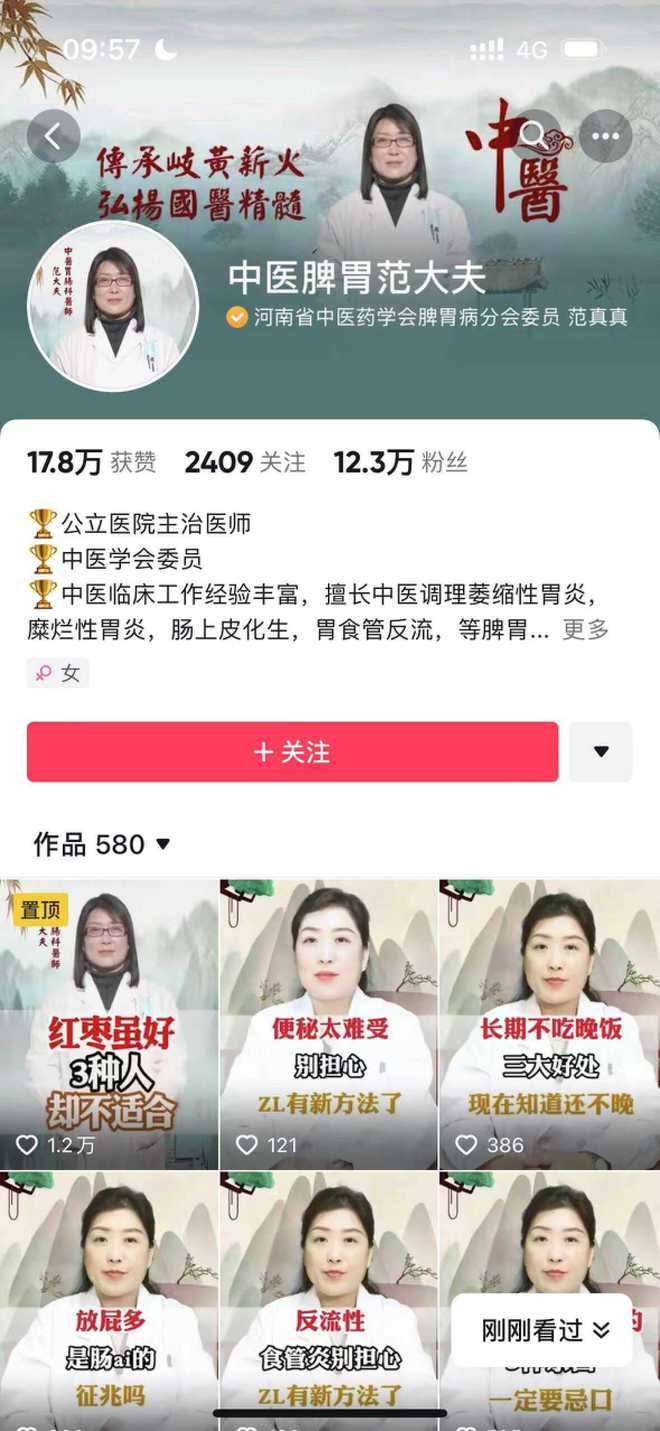660x1431 pixels.
Task: Follow with the red 关注 button
Action: (x=292, y=752)
